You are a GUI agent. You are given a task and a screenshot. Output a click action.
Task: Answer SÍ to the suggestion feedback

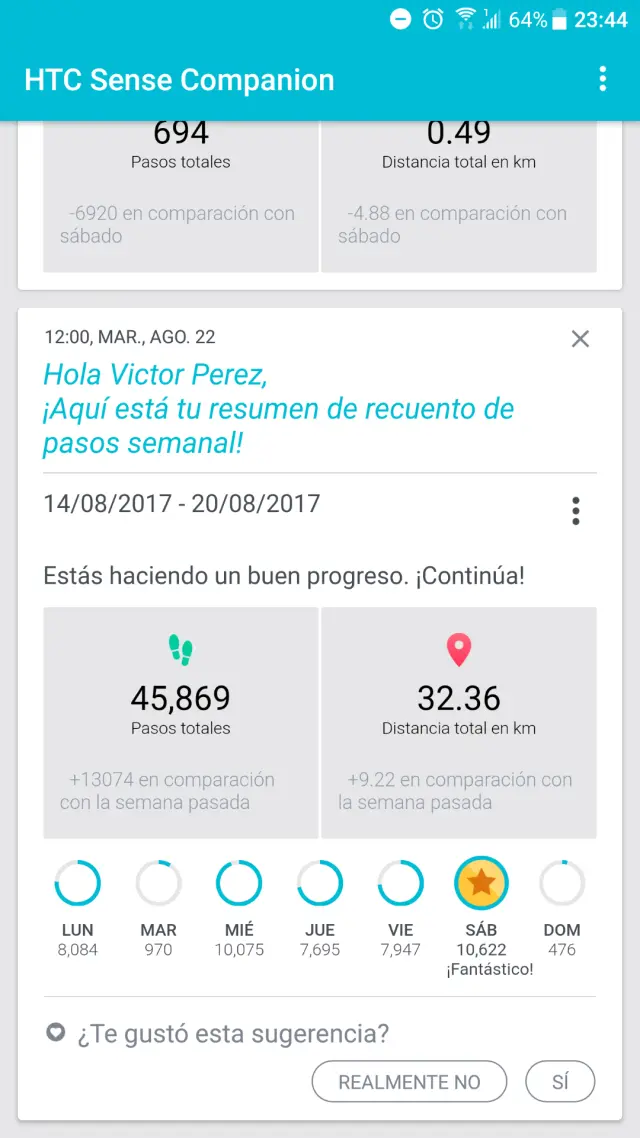coord(559,1081)
